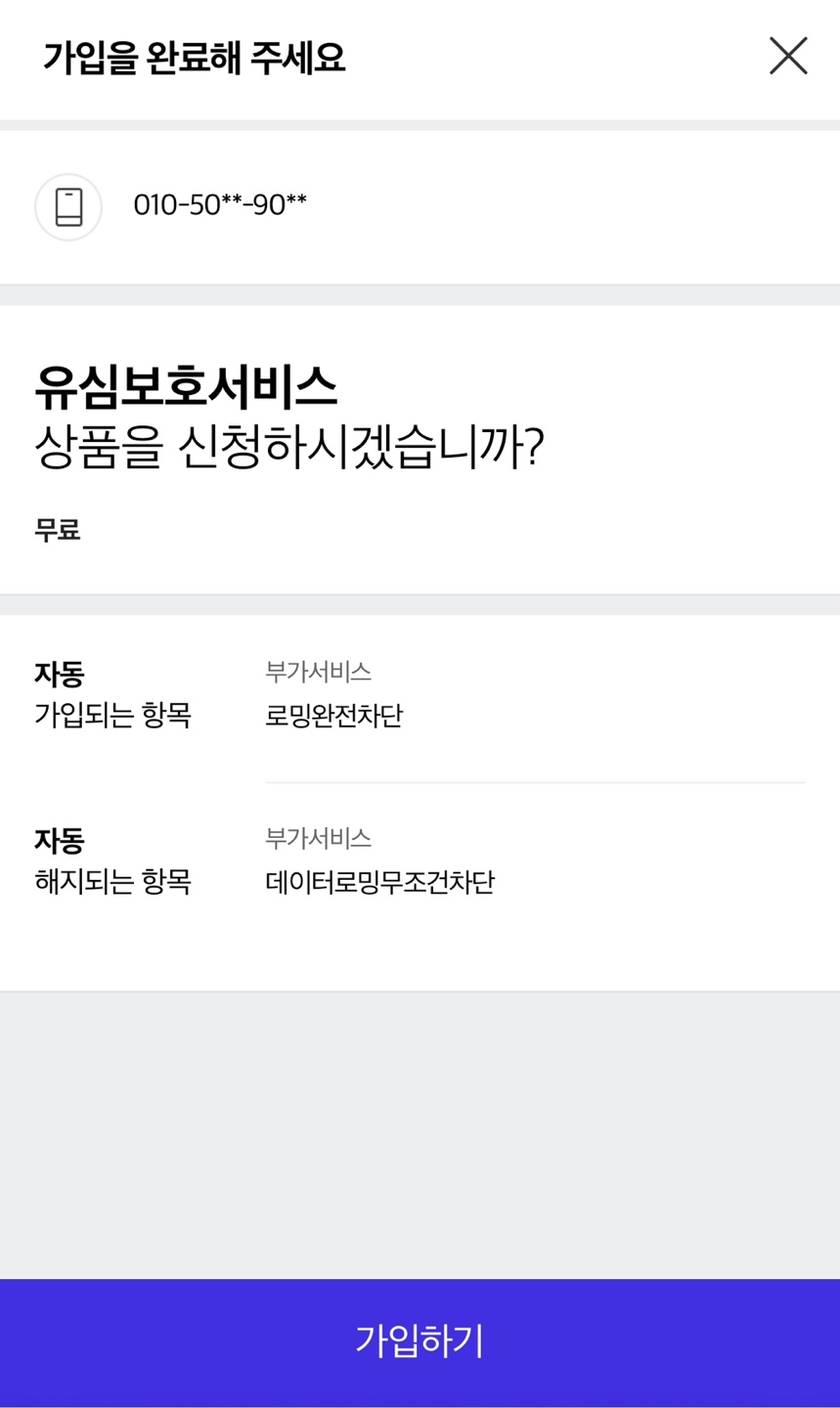
Task: Close the 가입을 완료해 주세요 dialog
Action: (x=788, y=56)
